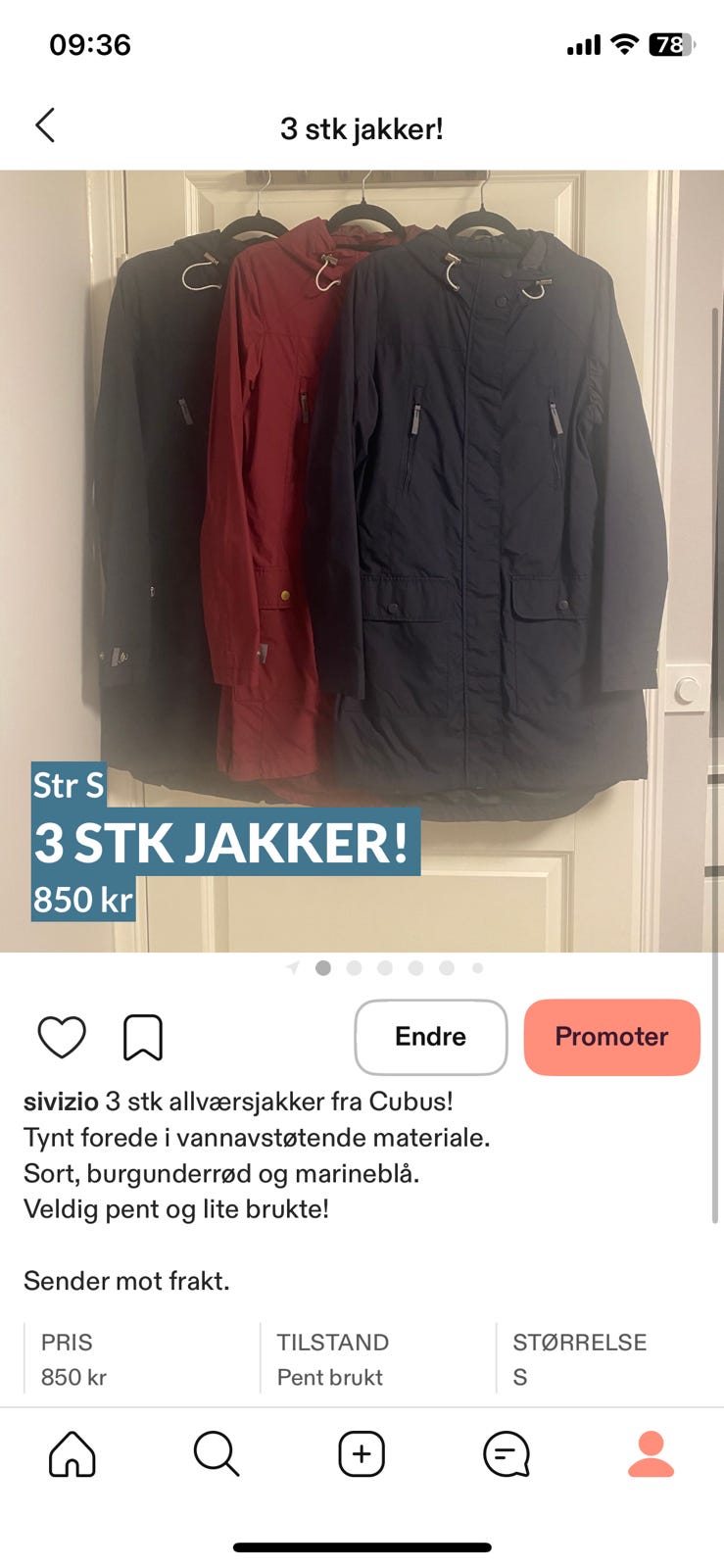Image resolution: width=724 pixels, height=1568 pixels.
Task: Tap the battery indicator showing 78
Action: [x=672, y=44]
